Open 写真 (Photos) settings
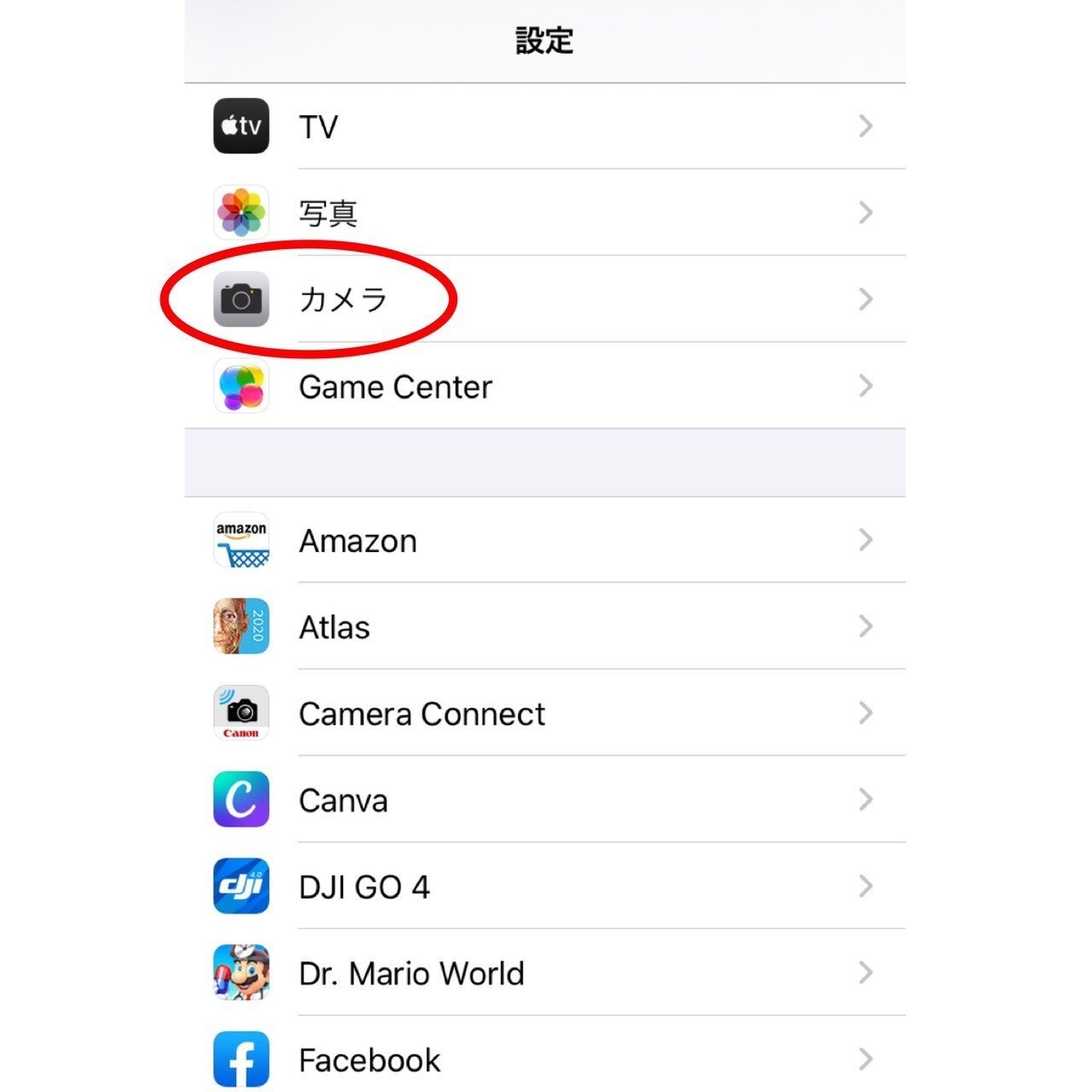Screen dimensions: 1092x1092 [544, 212]
